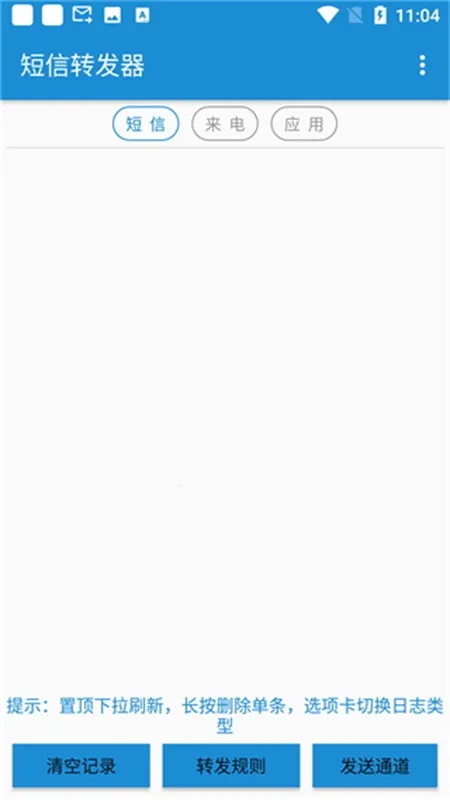Open 转发规则 settings

(231, 766)
